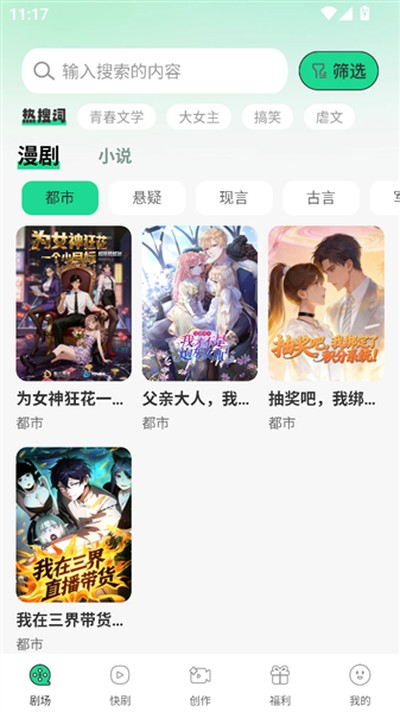The height and width of the screenshot is (712, 400).
Task: Go to the 创作 bottom tab
Action: [x=200, y=684]
